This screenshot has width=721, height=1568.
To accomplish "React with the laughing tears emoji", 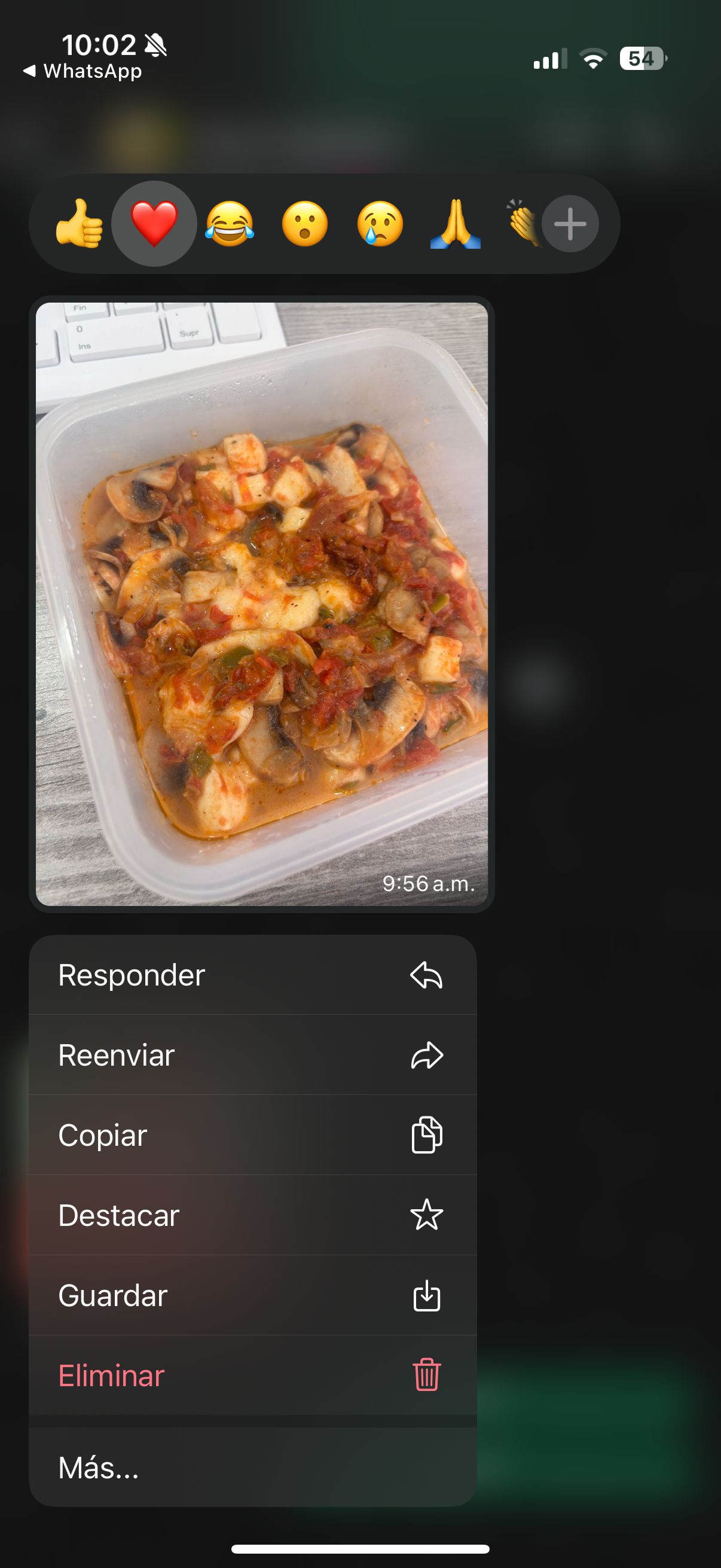I will click(230, 224).
